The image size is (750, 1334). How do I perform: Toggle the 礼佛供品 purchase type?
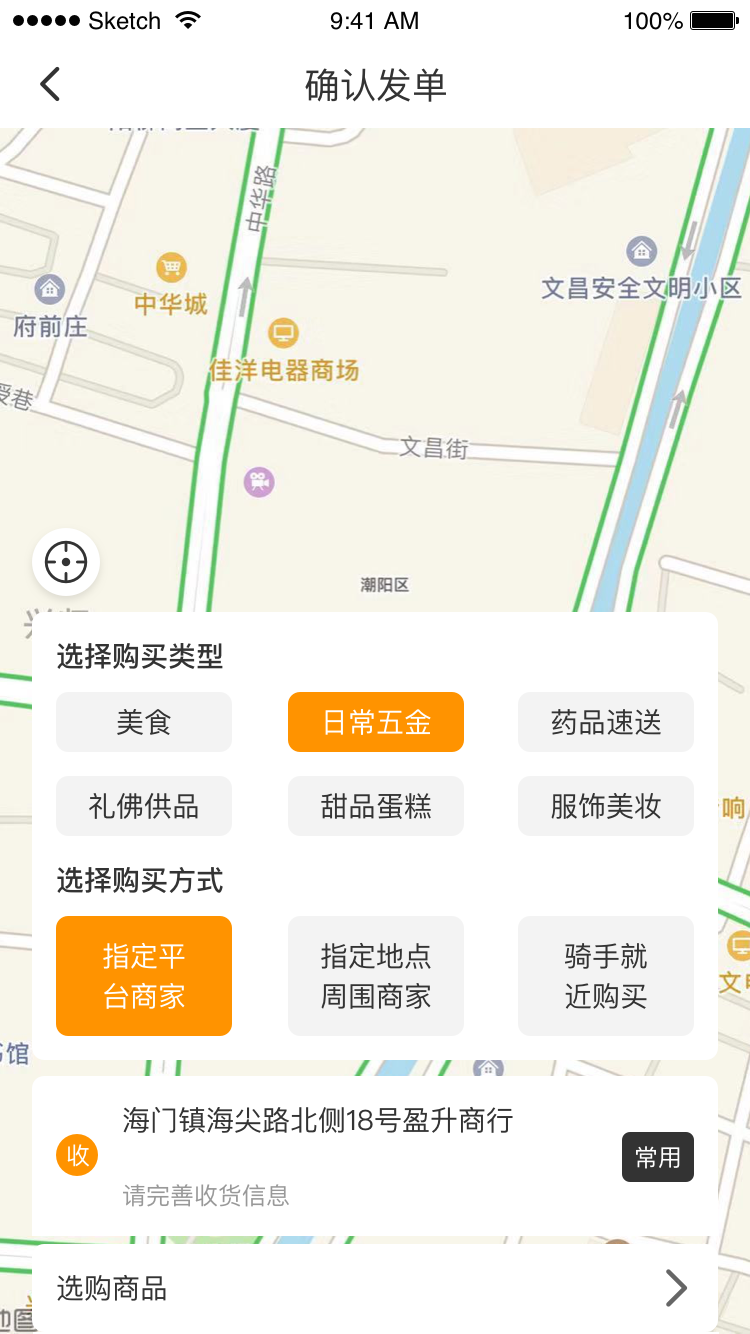pos(143,806)
